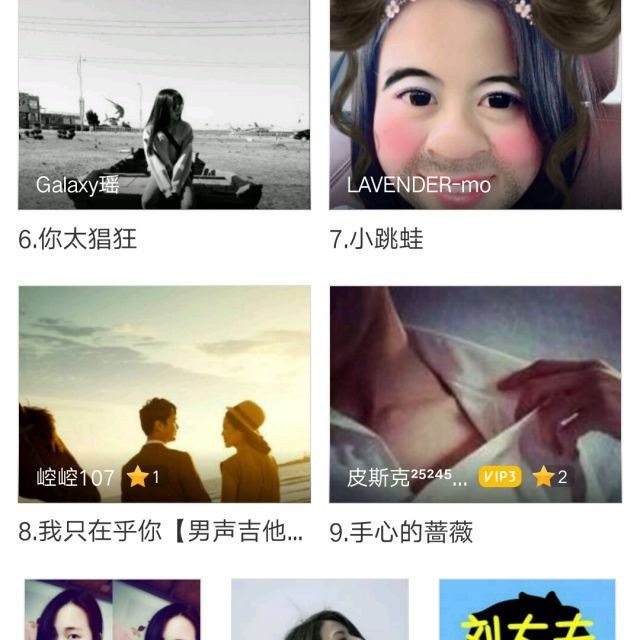Play 小跳蛙 by LAVENDER-mo

[475, 104]
